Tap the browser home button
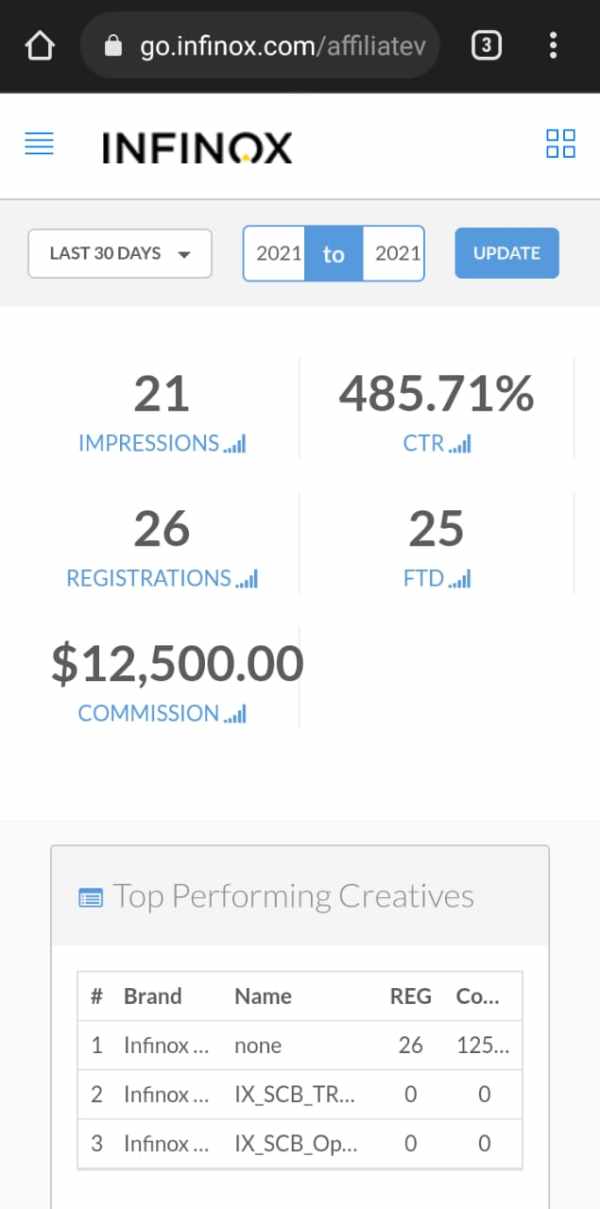 click(x=39, y=46)
